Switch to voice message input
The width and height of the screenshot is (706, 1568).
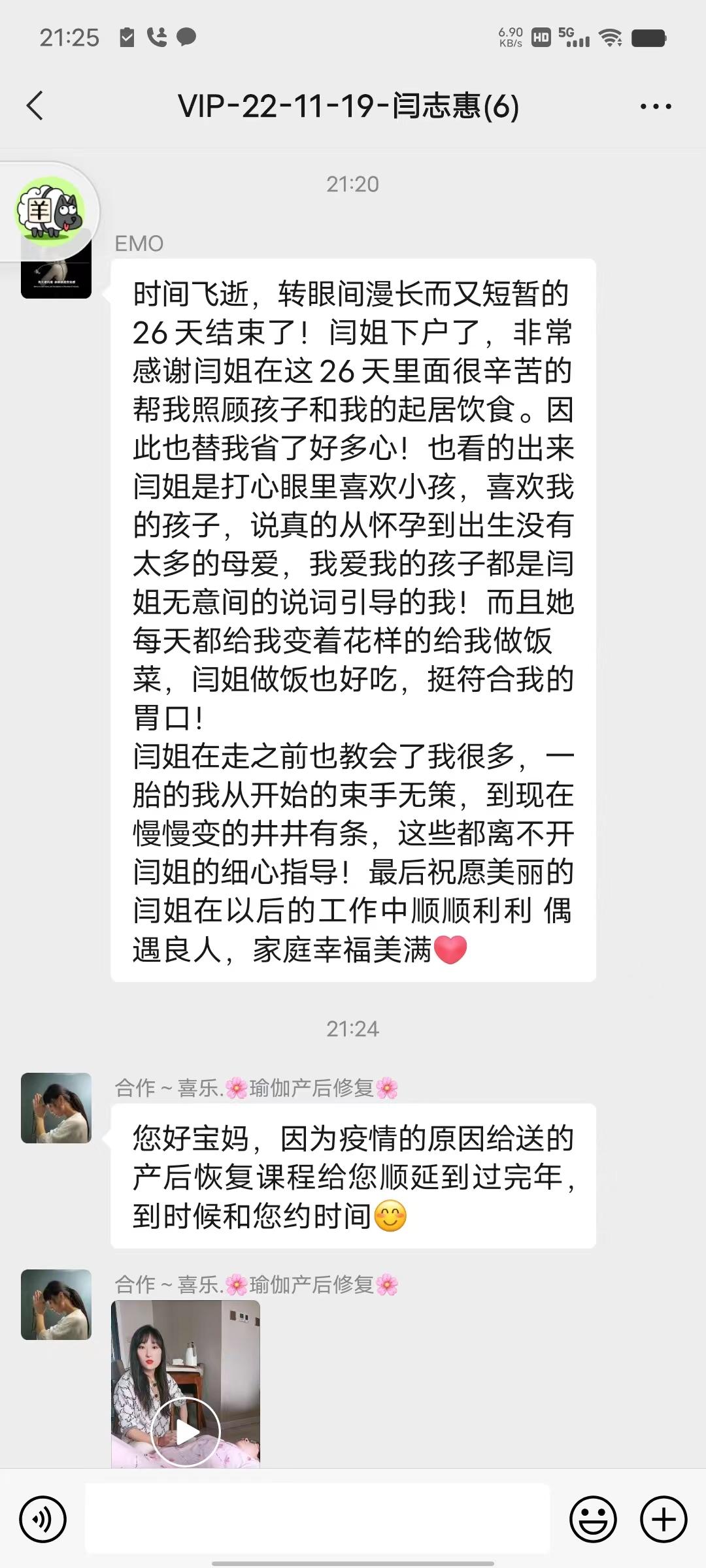coord(43,1520)
